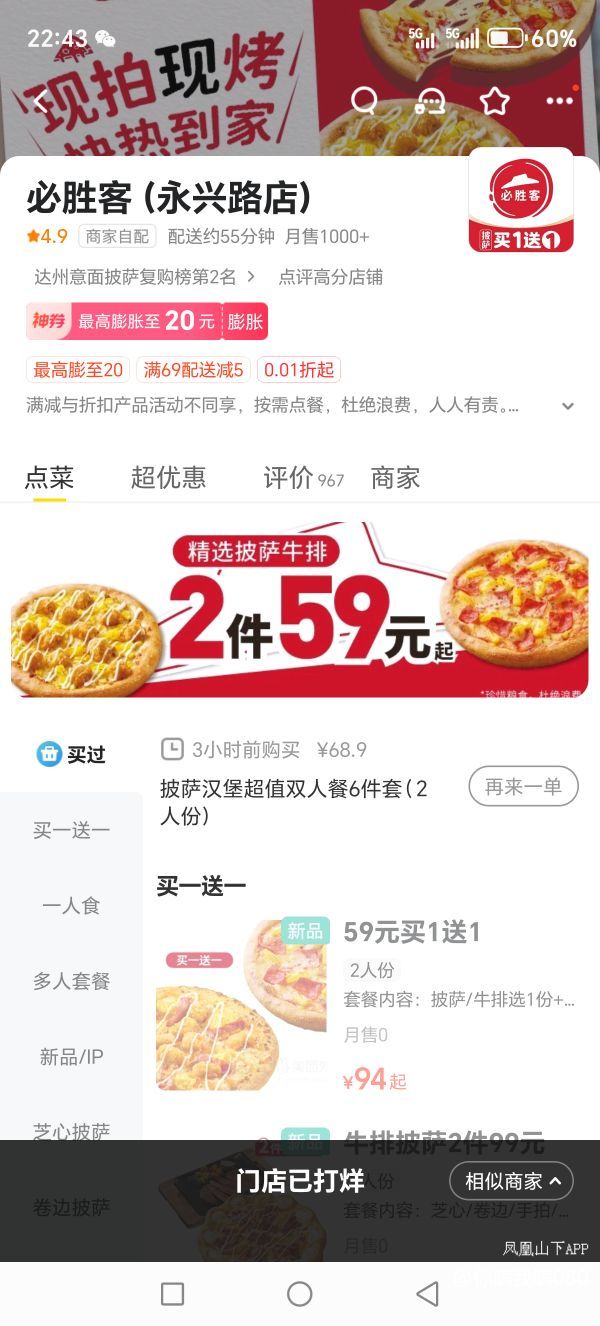The image size is (600, 1326).
Task: Expand the store promotions details
Action: (567, 406)
